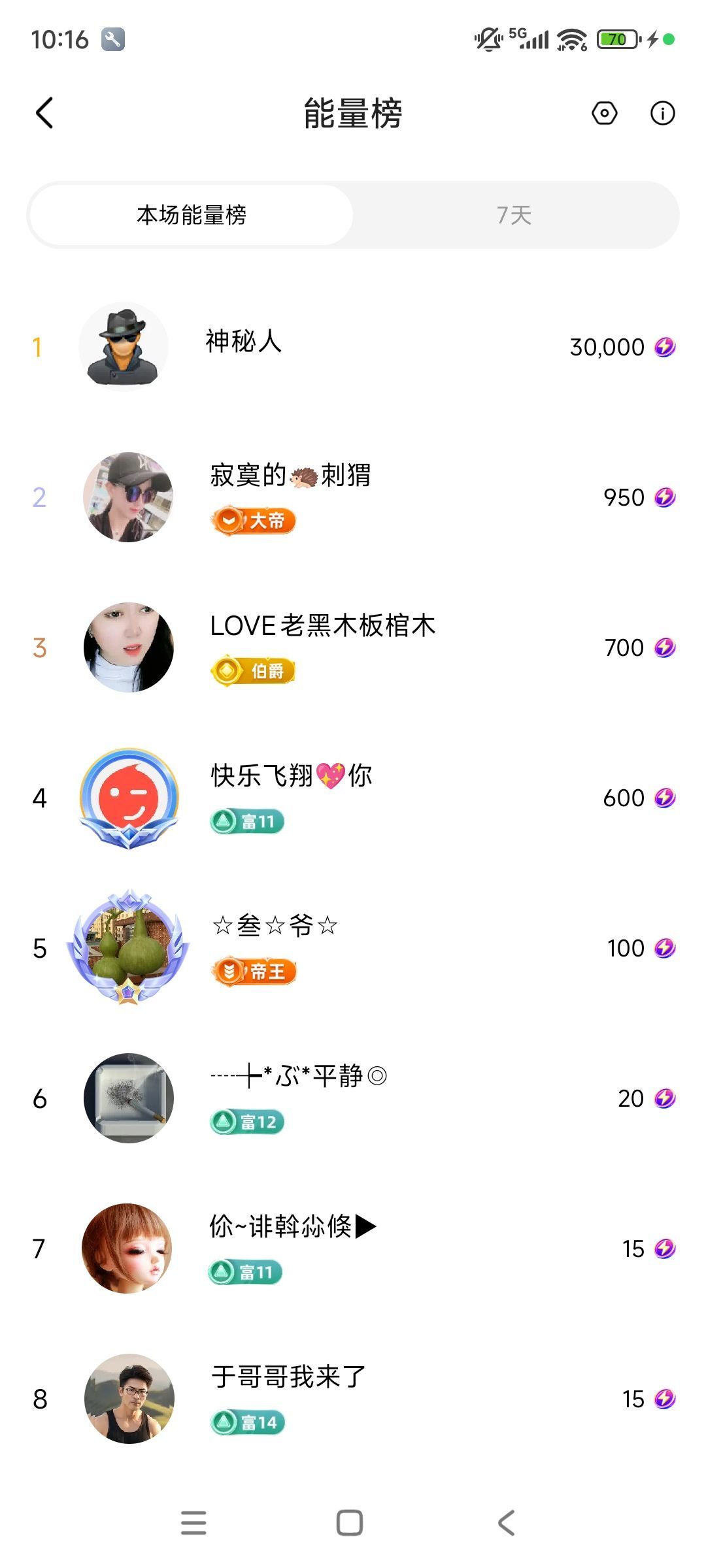Image resolution: width=706 pixels, height=1568 pixels.
Task: Open ☆叁☆爷☆'s ranking row
Action: [353, 948]
